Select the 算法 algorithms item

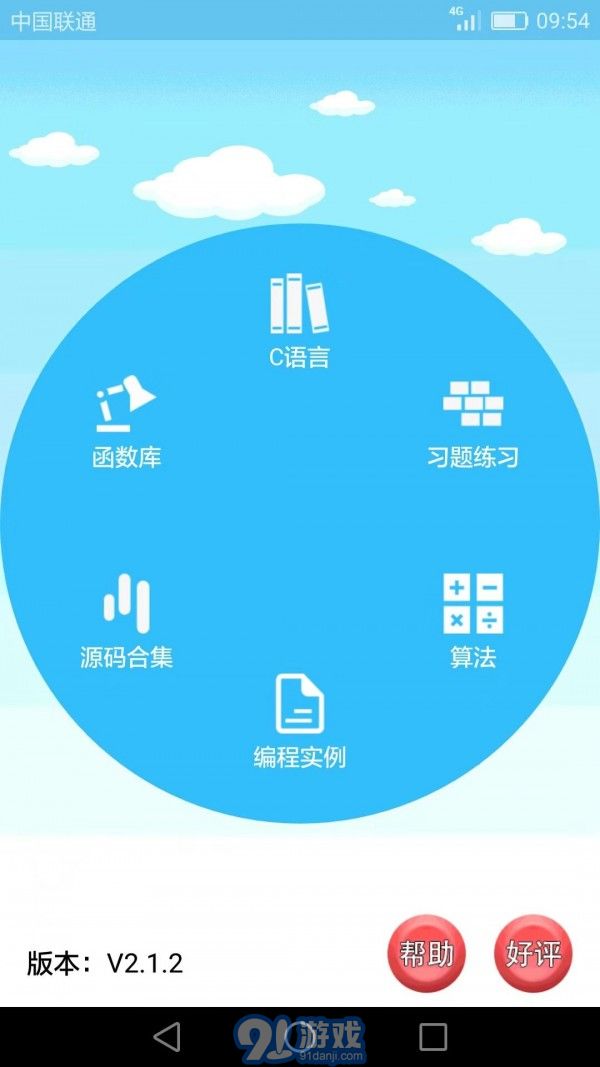click(473, 620)
